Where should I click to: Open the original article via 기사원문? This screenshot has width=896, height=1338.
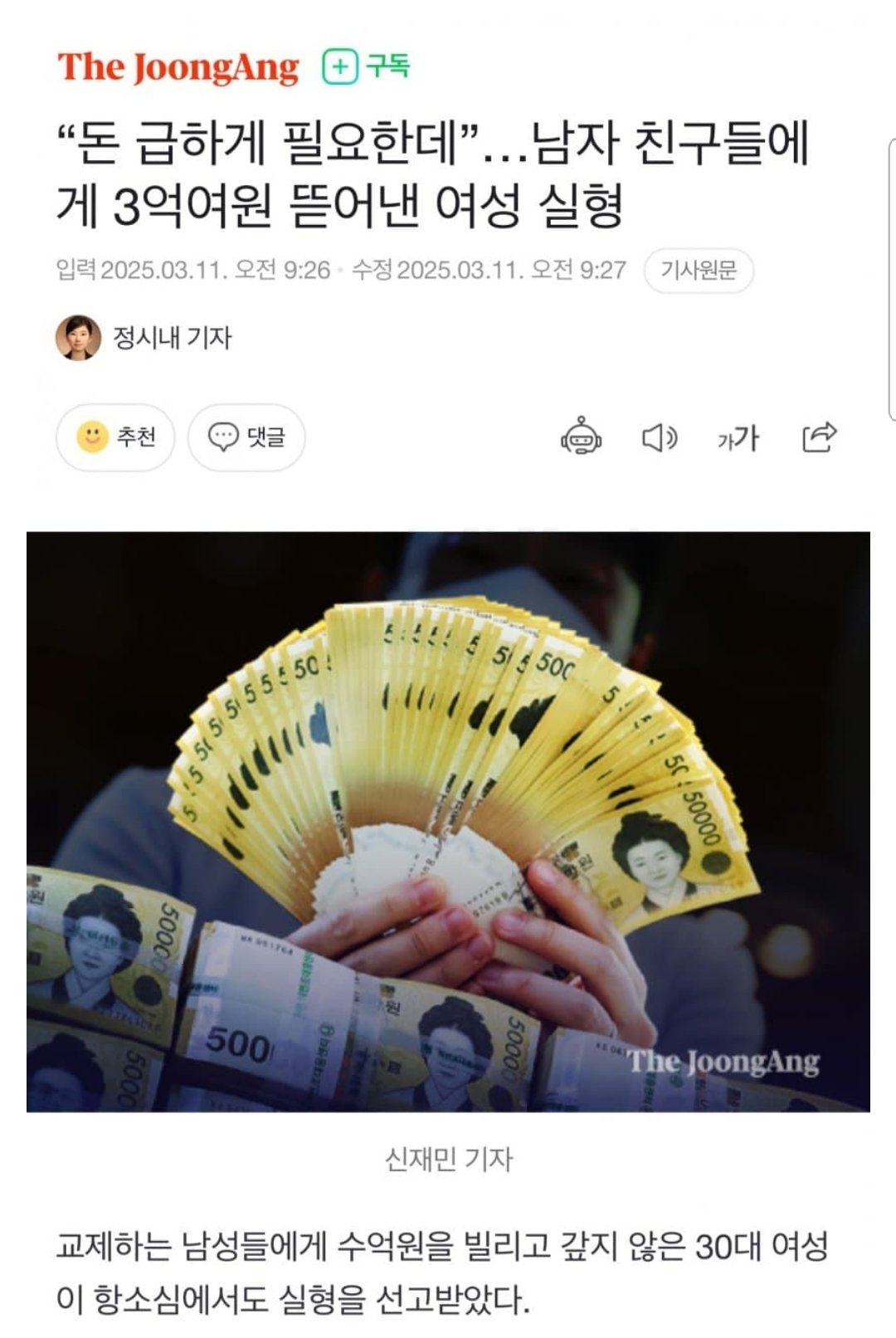coord(698,270)
